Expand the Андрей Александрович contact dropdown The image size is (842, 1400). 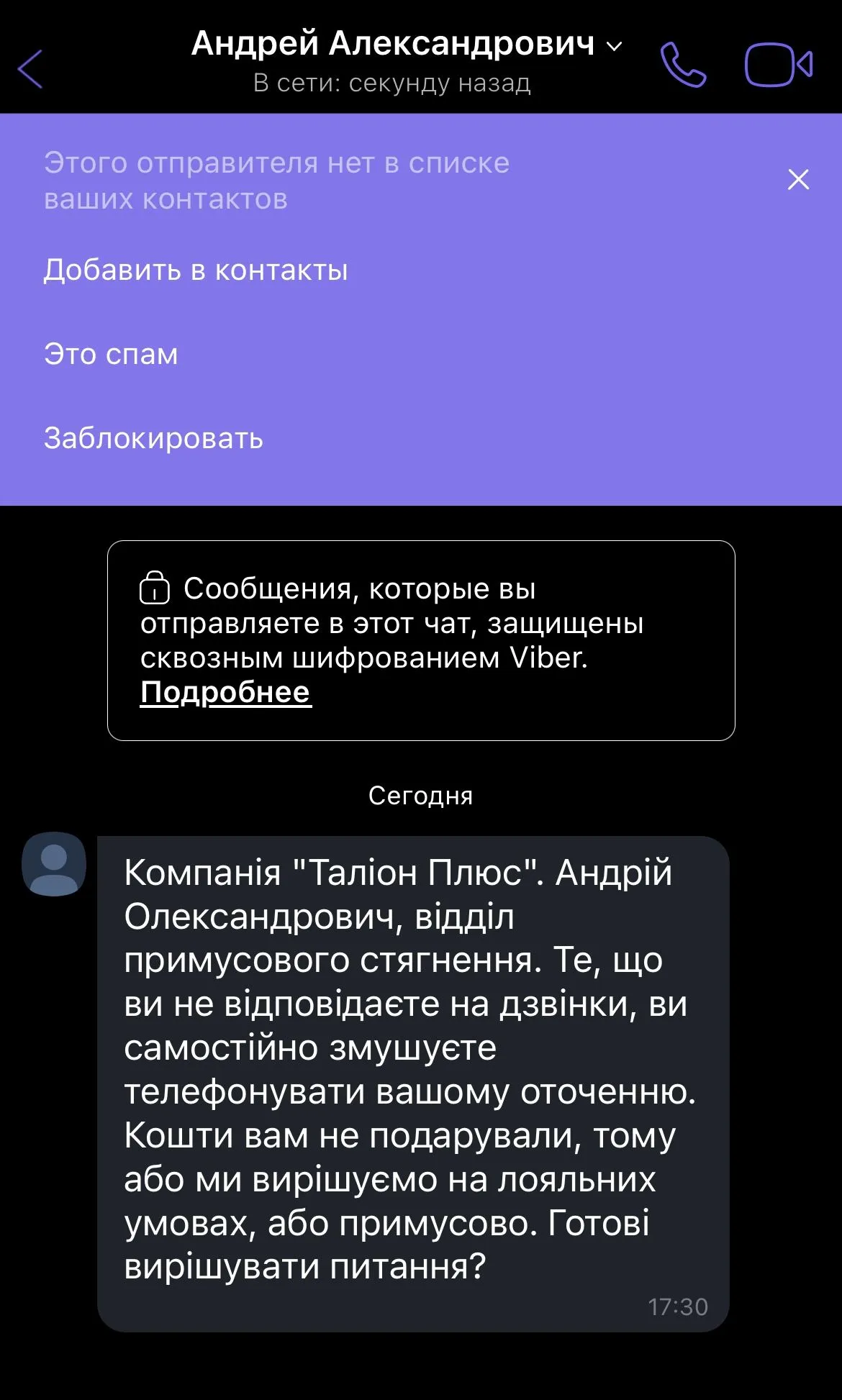[x=614, y=46]
